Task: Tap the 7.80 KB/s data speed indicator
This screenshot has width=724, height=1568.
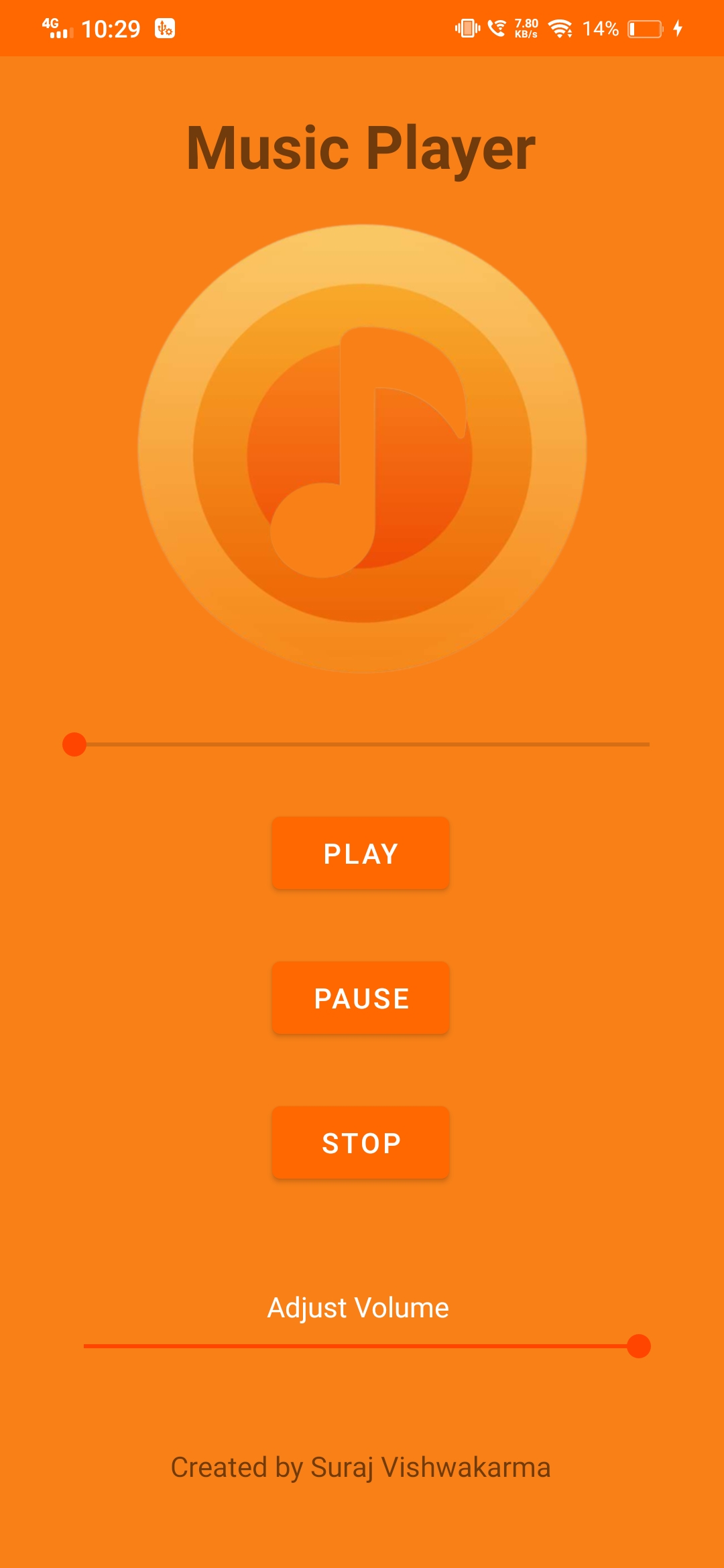Action: 528,28
